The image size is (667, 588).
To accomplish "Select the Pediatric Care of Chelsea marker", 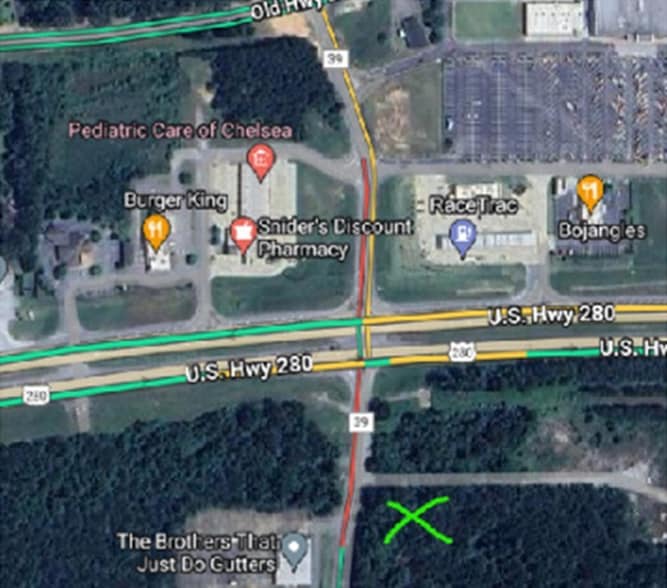I will pyautogui.click(x=260, y=161).
